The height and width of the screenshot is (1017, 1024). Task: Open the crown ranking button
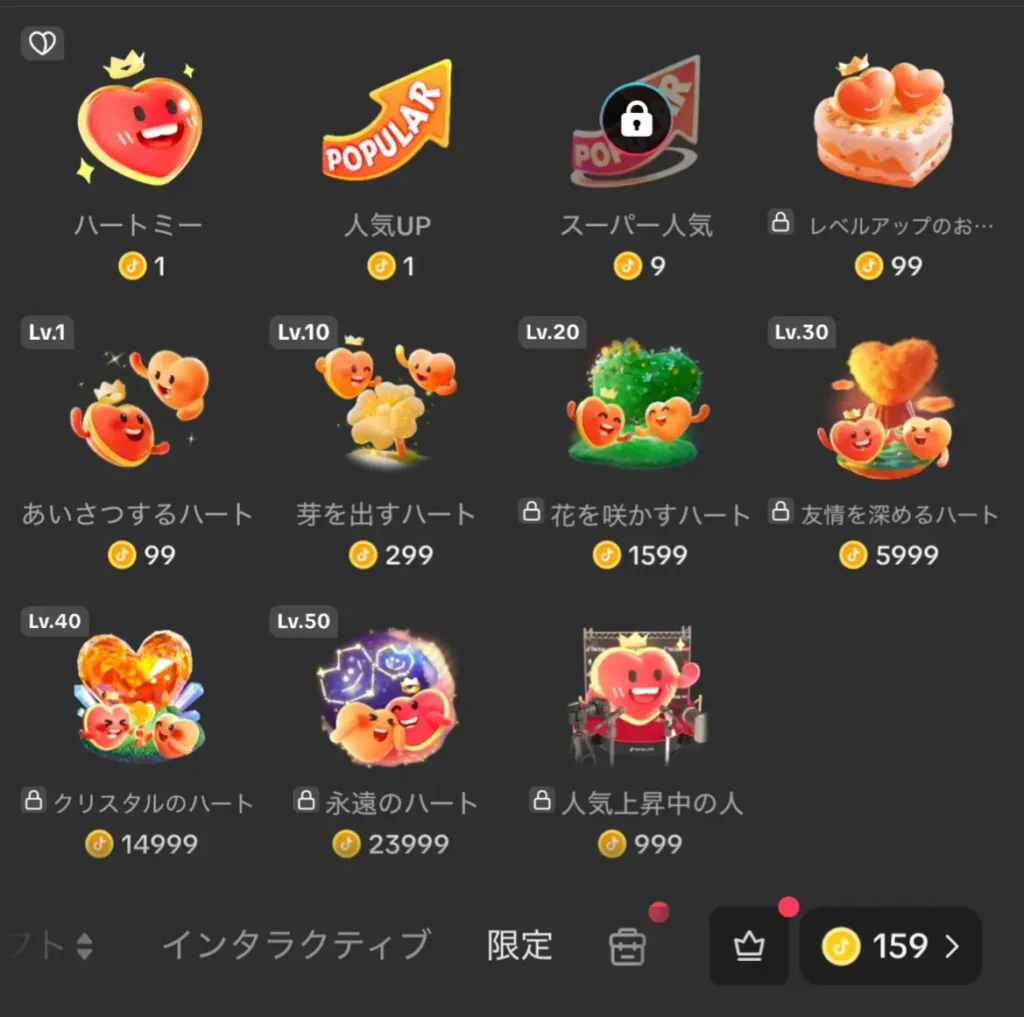click(x=749, y=946)
